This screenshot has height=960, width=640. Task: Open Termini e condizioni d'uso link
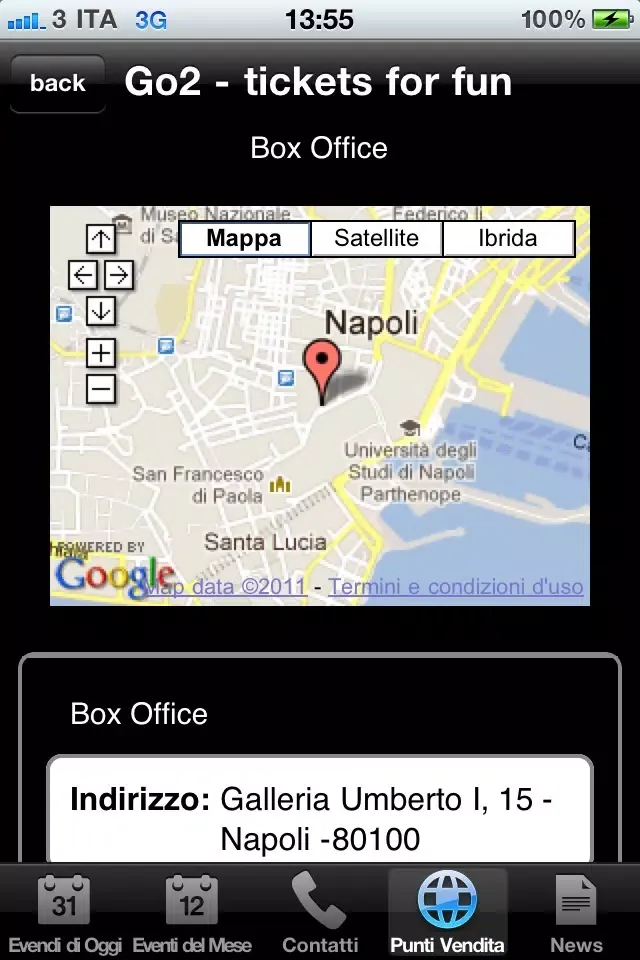coord(456,587)
